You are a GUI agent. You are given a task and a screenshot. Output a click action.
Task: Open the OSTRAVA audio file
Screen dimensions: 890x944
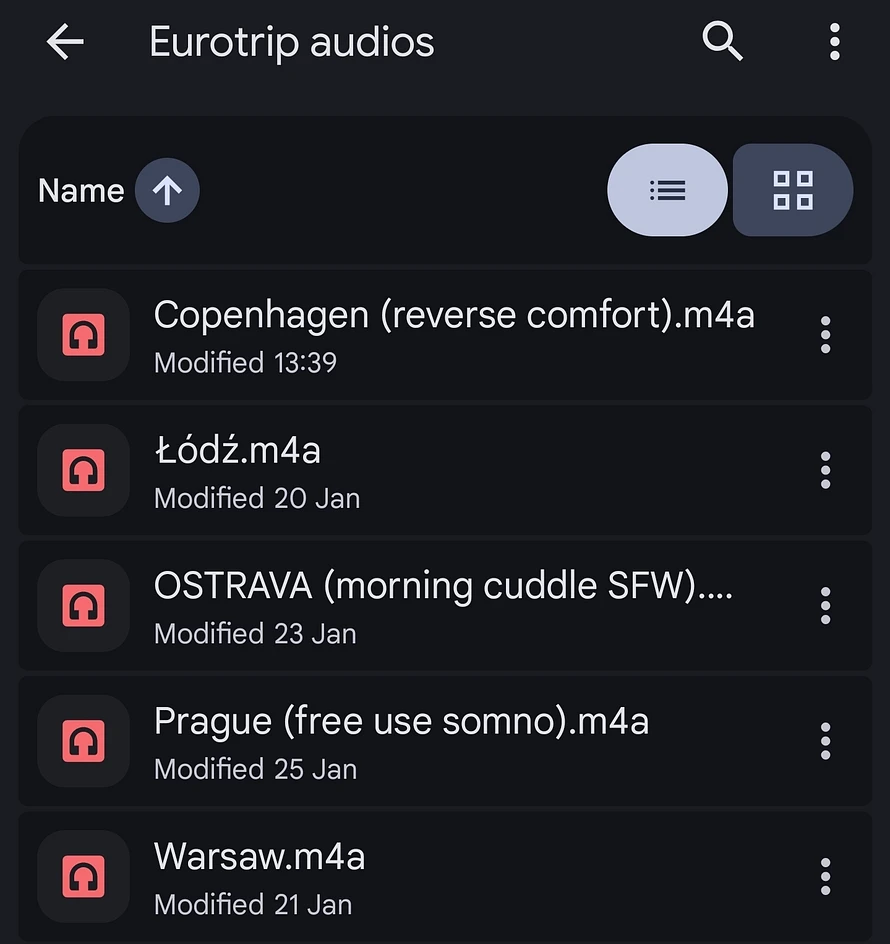443,605
